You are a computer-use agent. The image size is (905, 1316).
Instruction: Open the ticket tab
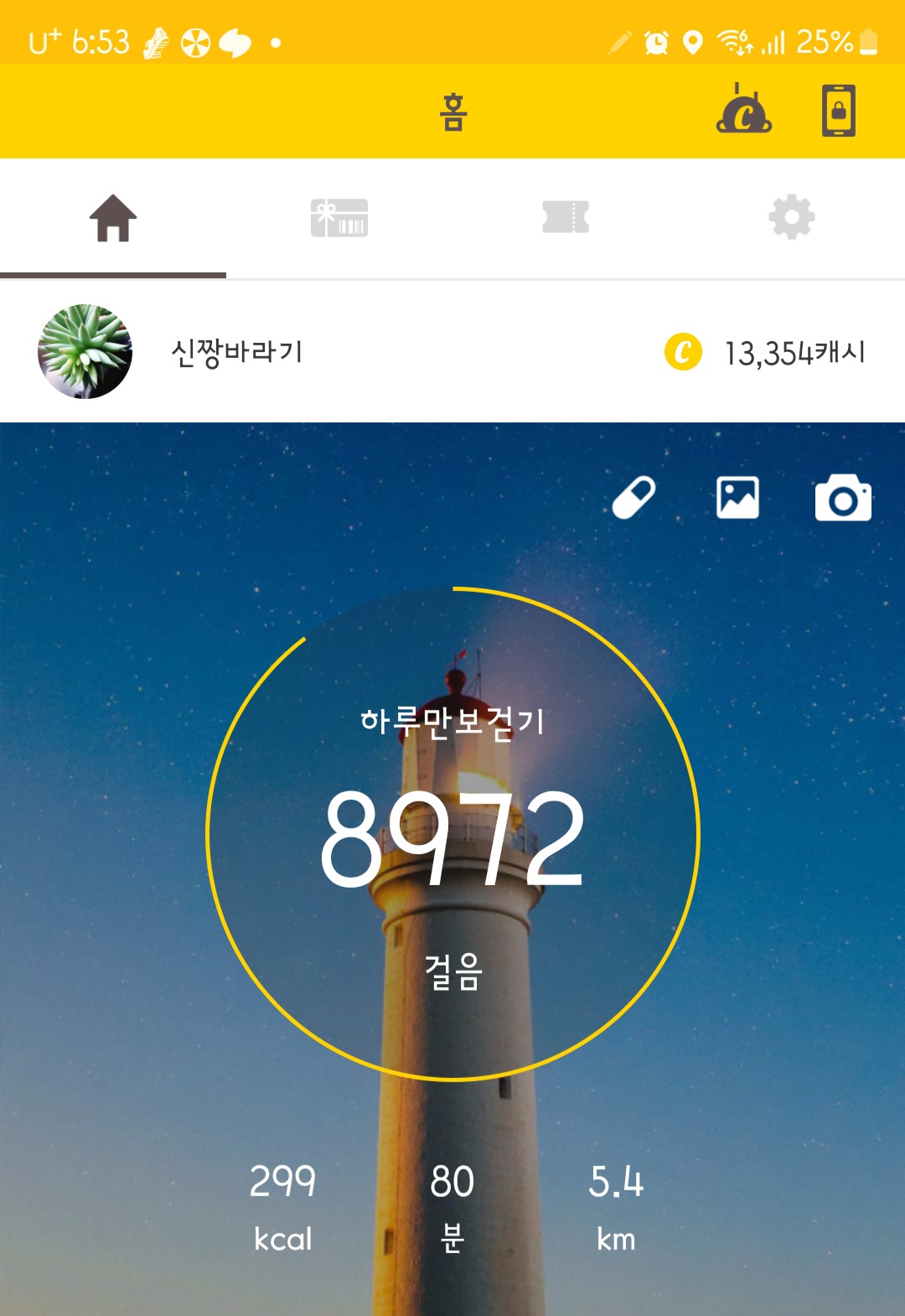566,217
